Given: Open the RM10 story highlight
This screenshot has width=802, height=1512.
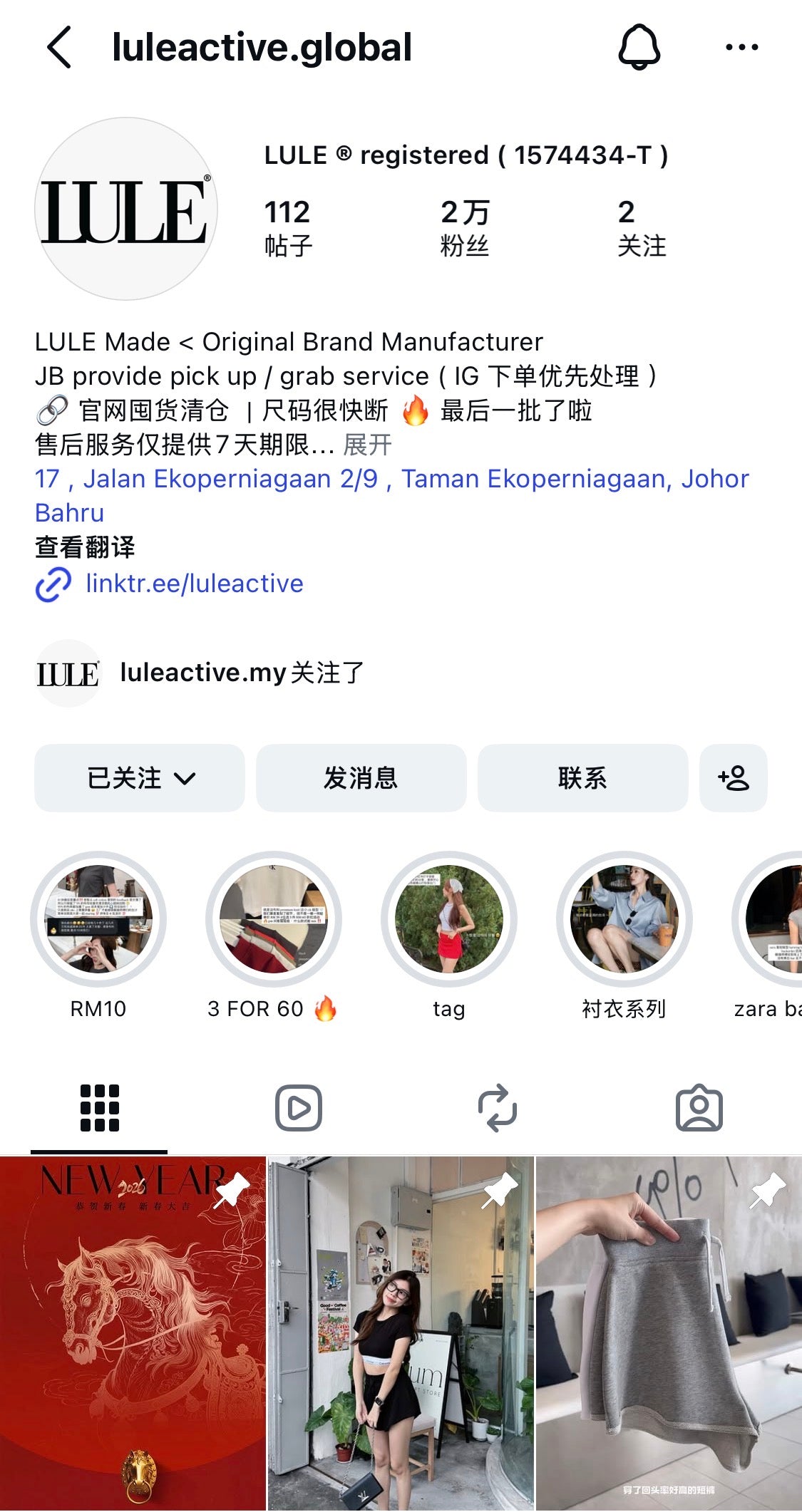Looking at the screenshot, I should 98,919.
